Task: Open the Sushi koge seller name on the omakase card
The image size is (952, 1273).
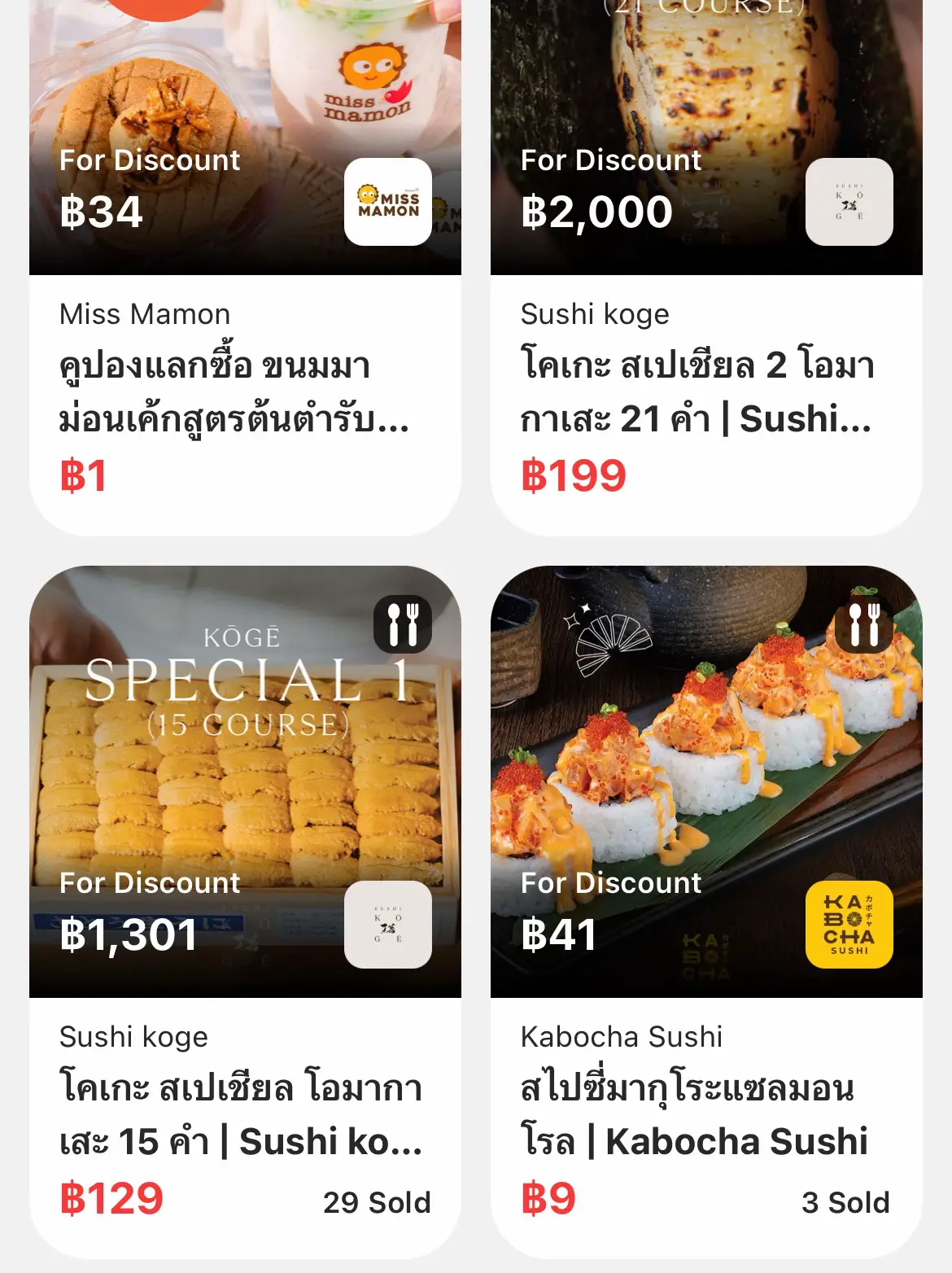Action: tap(594, 314)
